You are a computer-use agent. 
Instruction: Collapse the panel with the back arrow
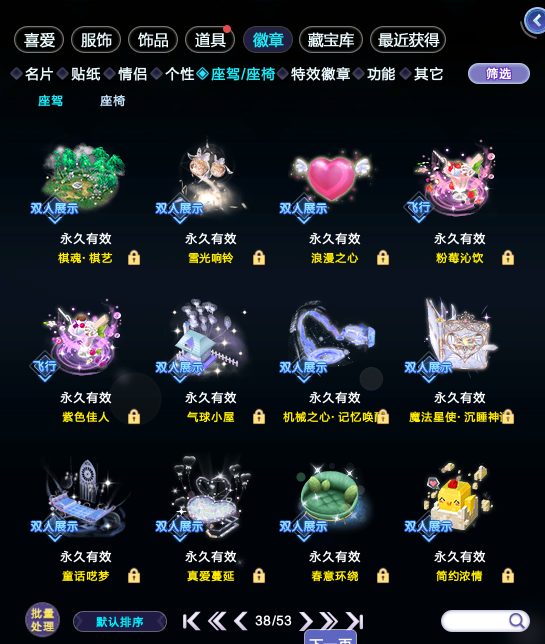tap(536, 21)
